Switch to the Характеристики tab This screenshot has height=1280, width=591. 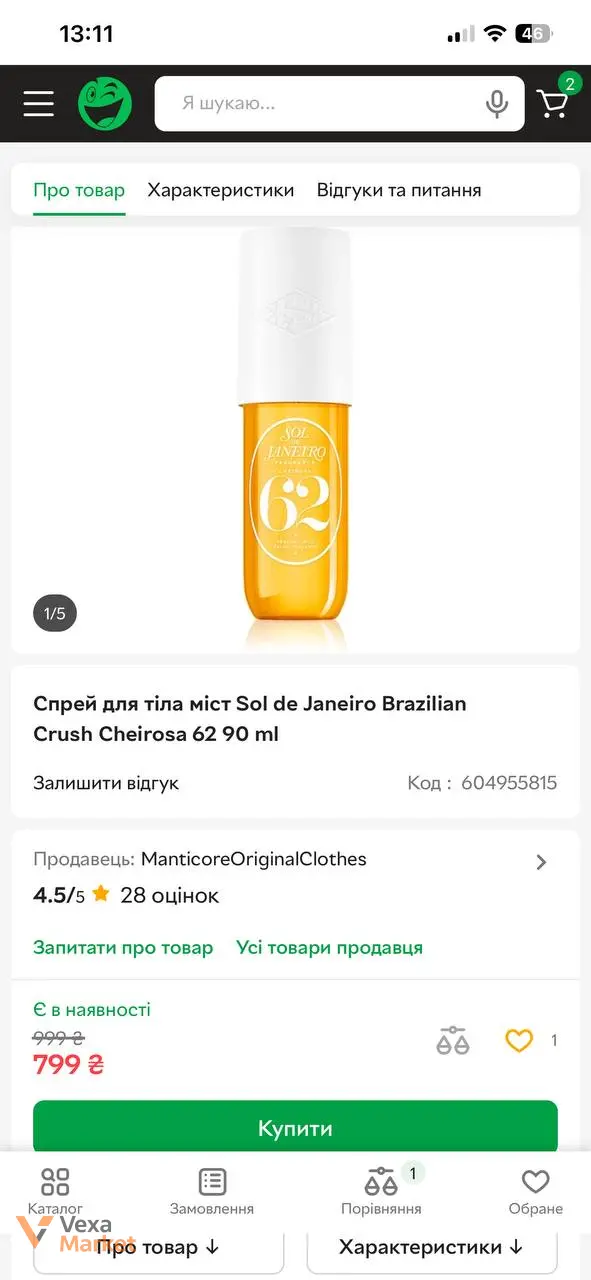[221, 190]
